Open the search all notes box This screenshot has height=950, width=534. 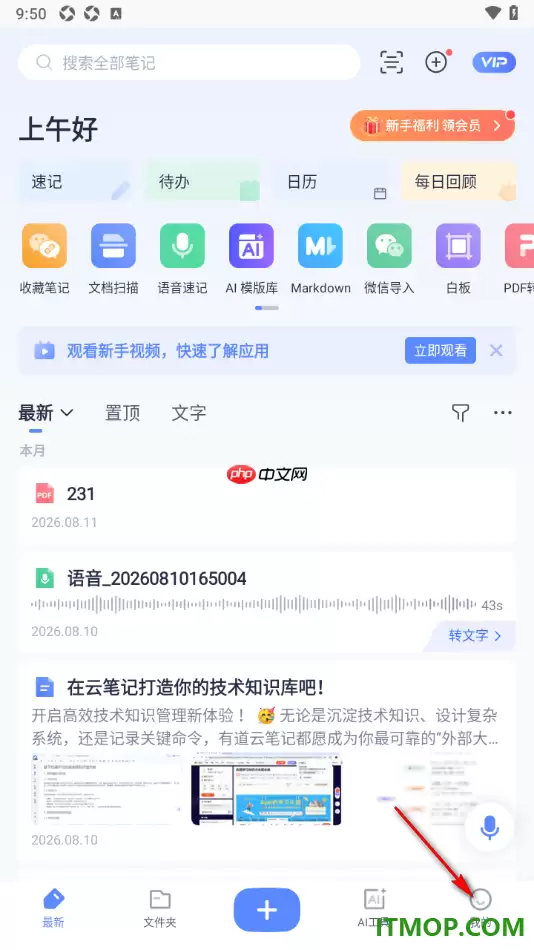pyautogui.click(x=189, y=62)
